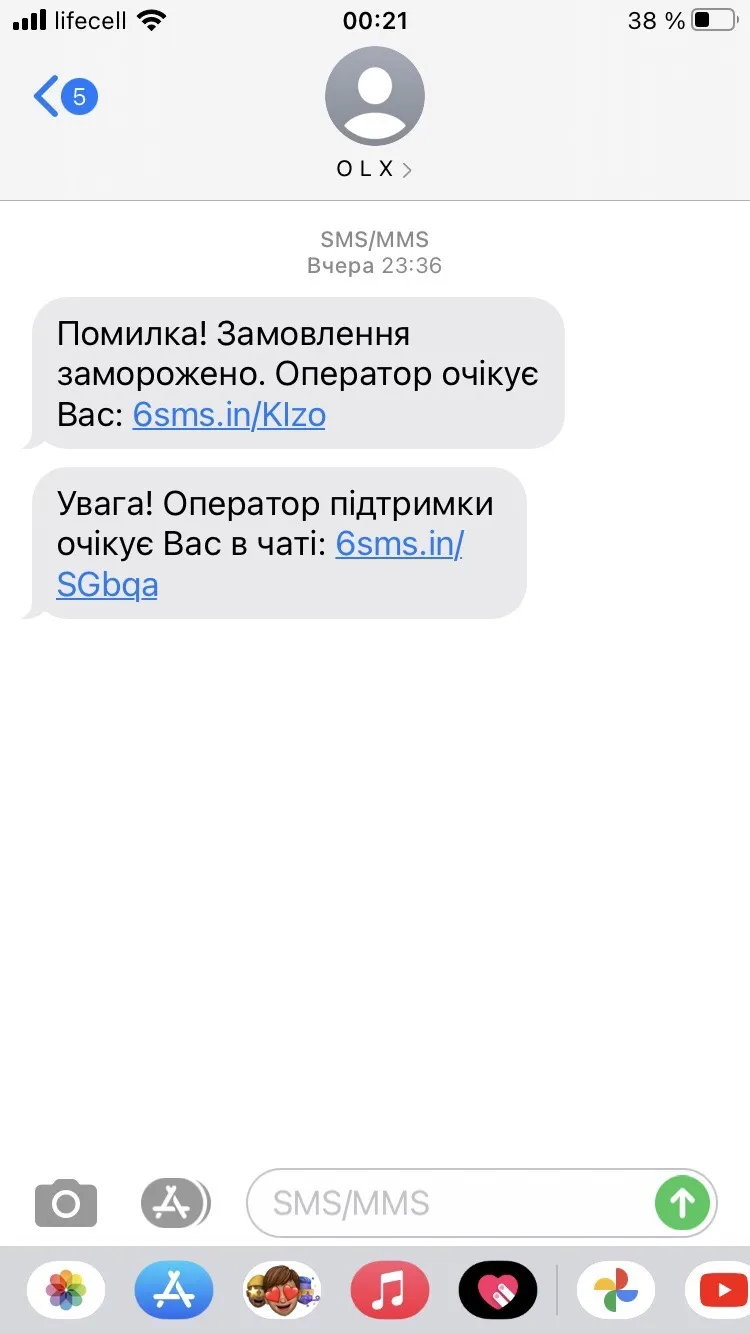
Task: Open the Photos iMessage app
Action: tap(66, 1290)
